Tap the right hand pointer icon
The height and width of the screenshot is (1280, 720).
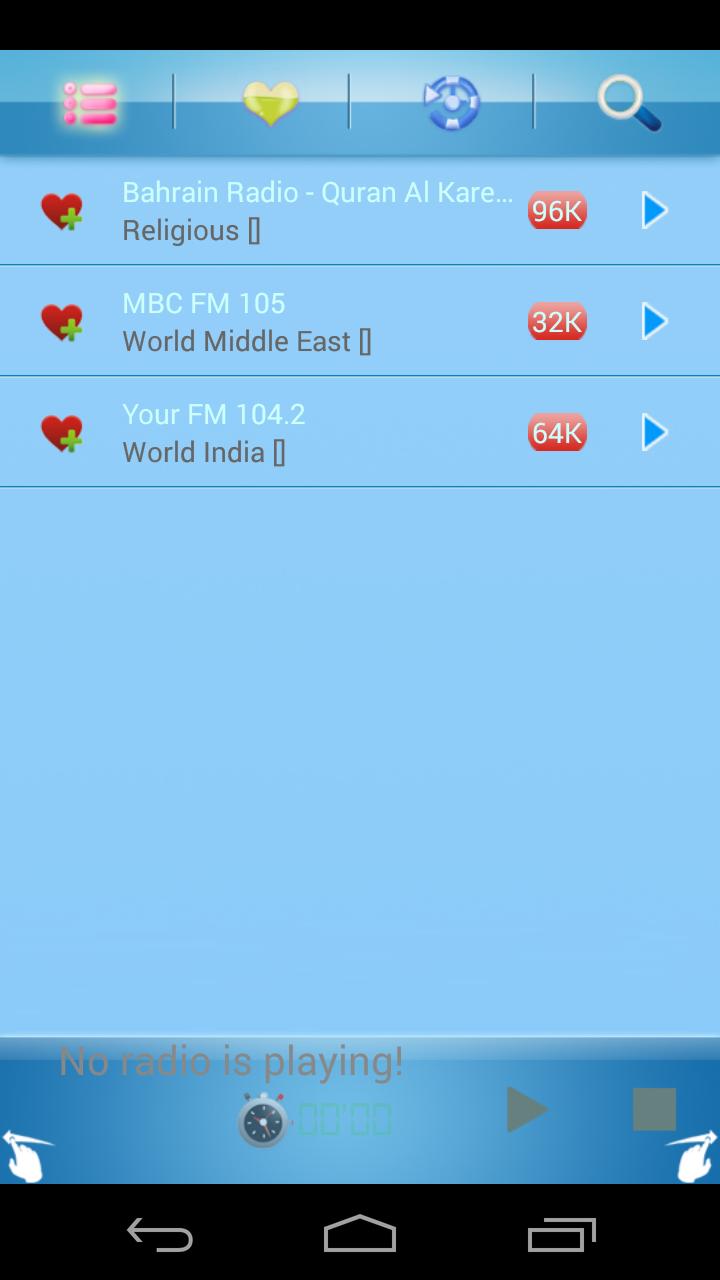coord(692,1155)
